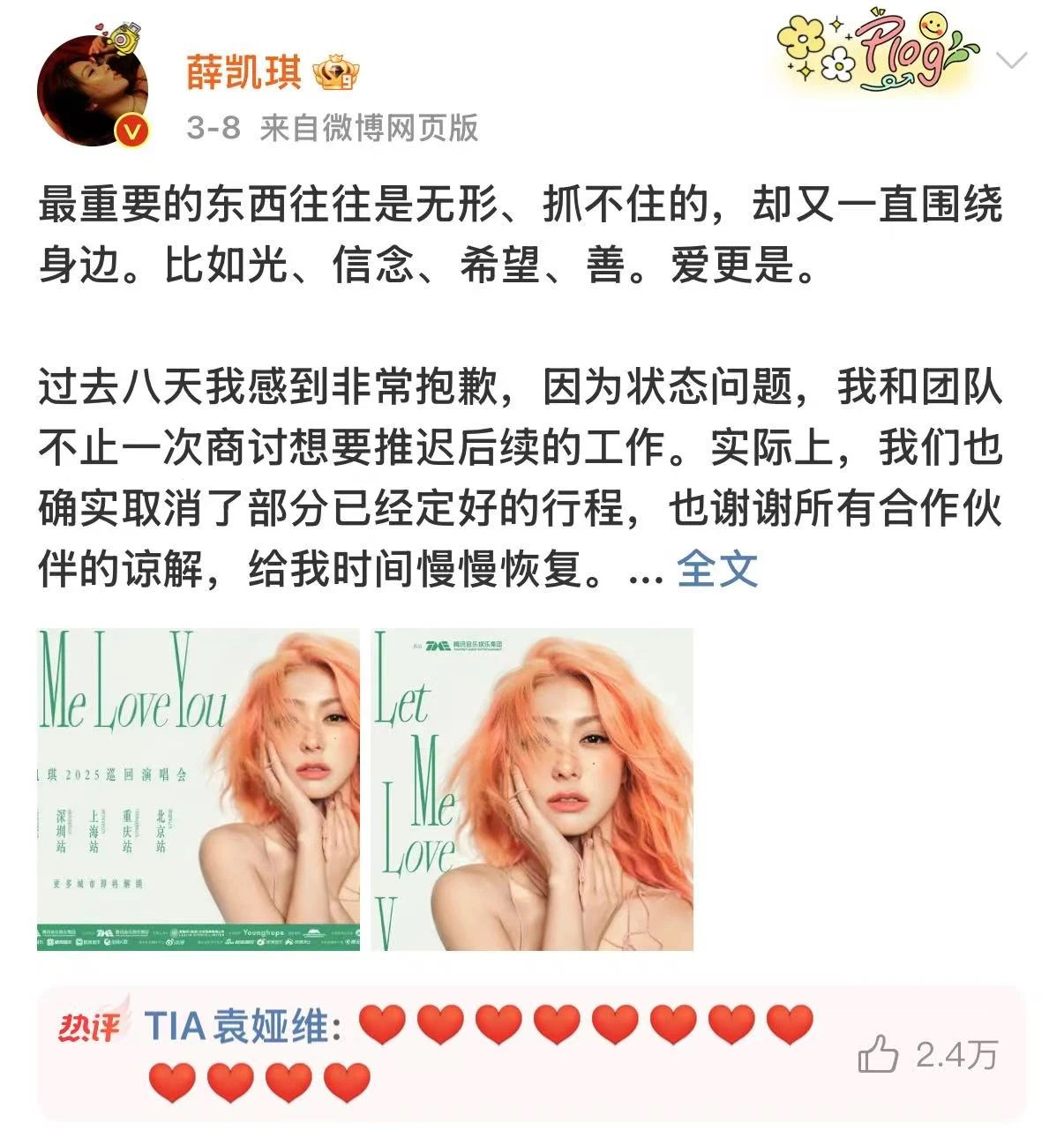Tap 全文 to read the full post
1064x1145 pixels.
tap(717, 569)
